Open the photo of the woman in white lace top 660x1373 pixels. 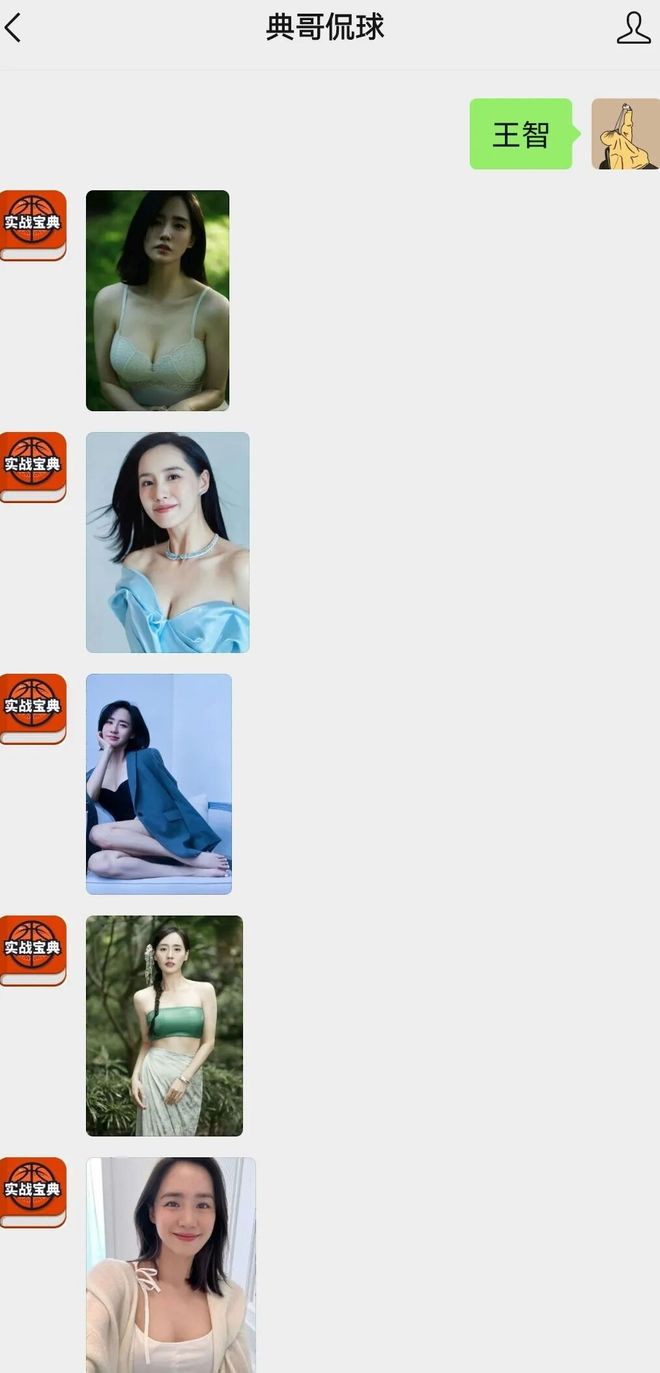[157, 300]
